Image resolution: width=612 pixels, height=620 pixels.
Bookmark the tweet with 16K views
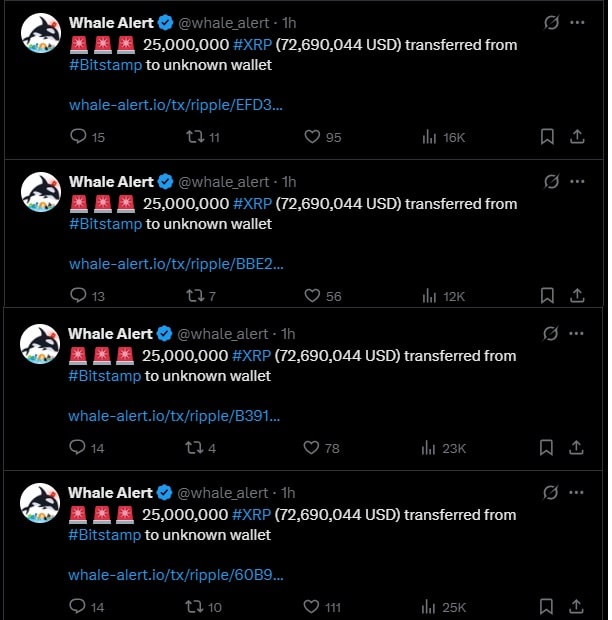(547, 137)
